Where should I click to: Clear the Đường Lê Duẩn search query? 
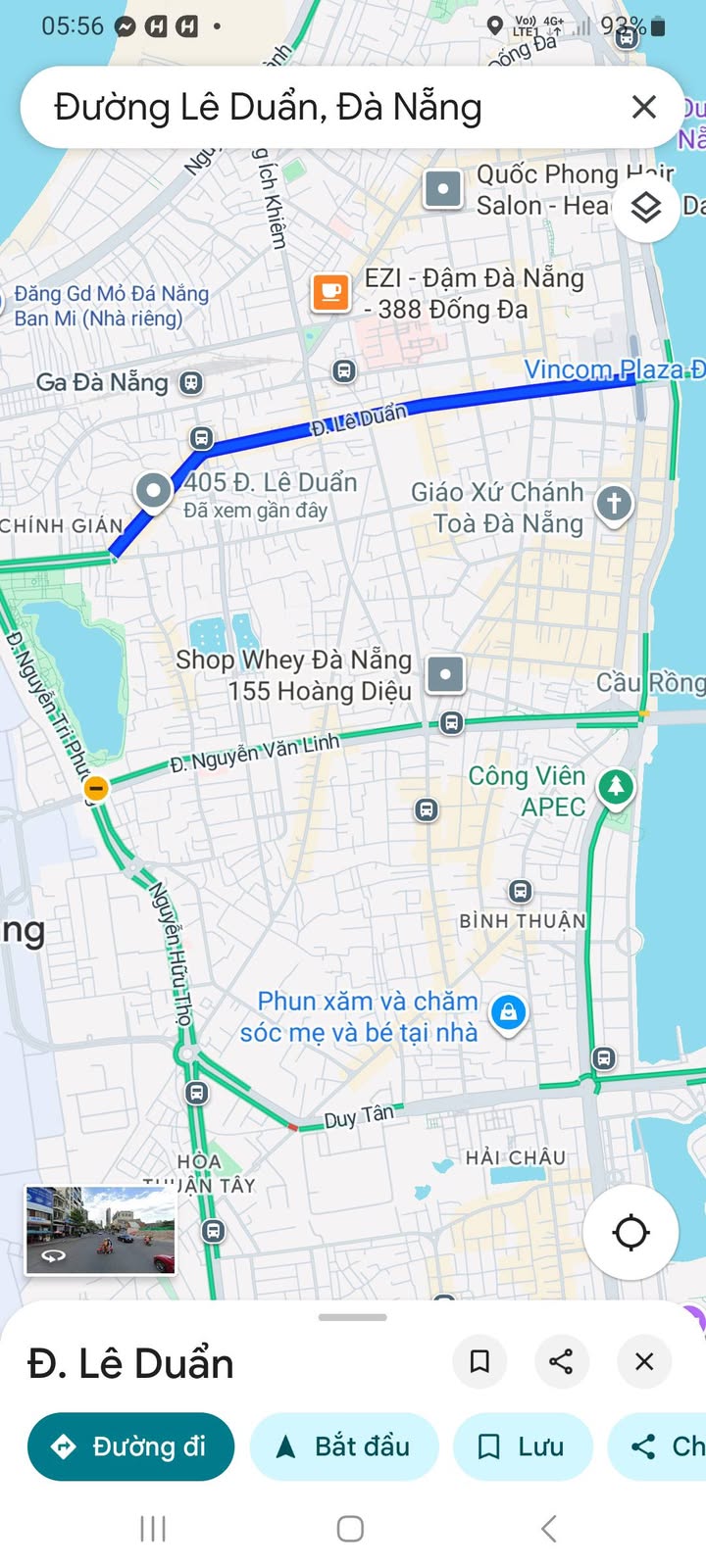pos(643,107)
